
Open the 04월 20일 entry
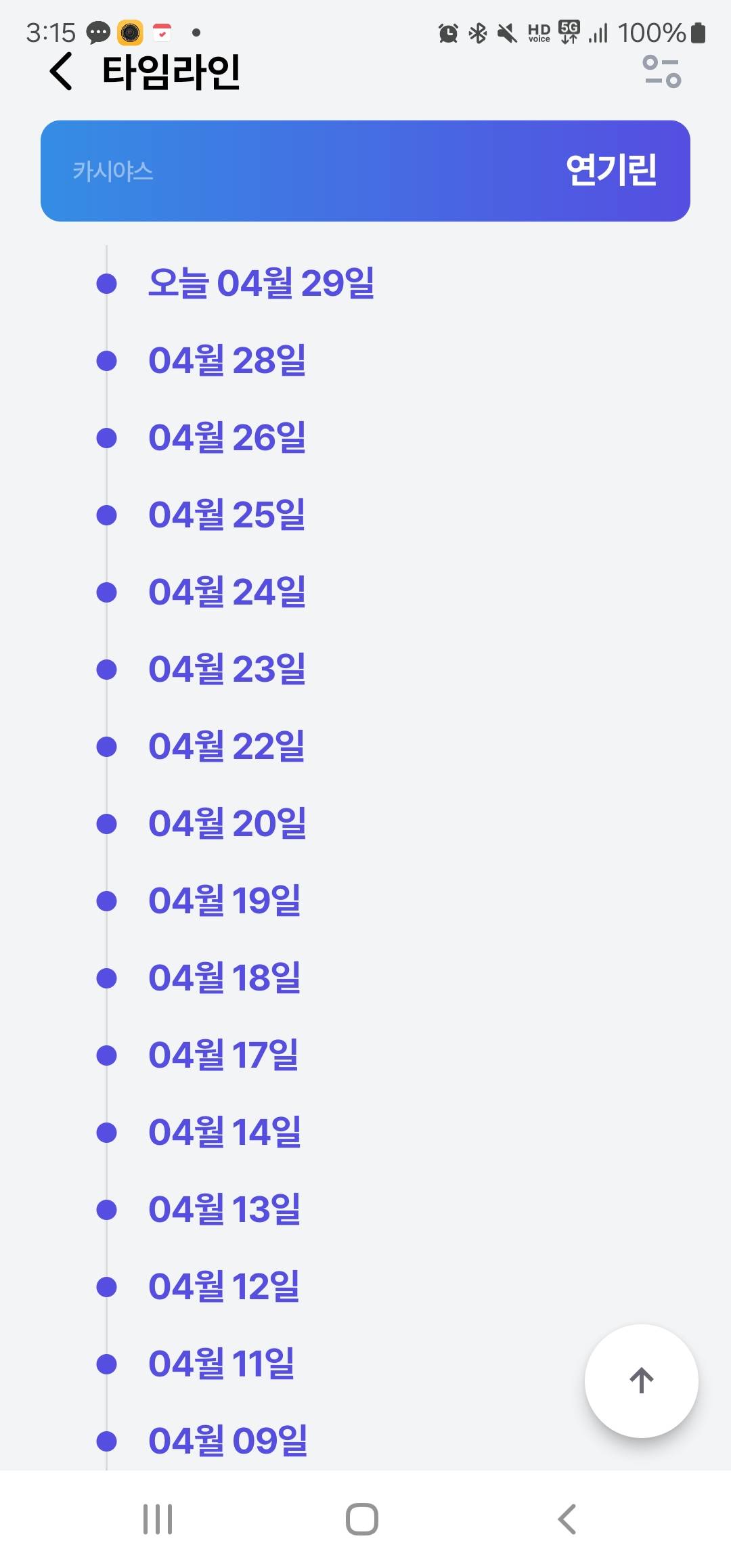coord(227,823)
